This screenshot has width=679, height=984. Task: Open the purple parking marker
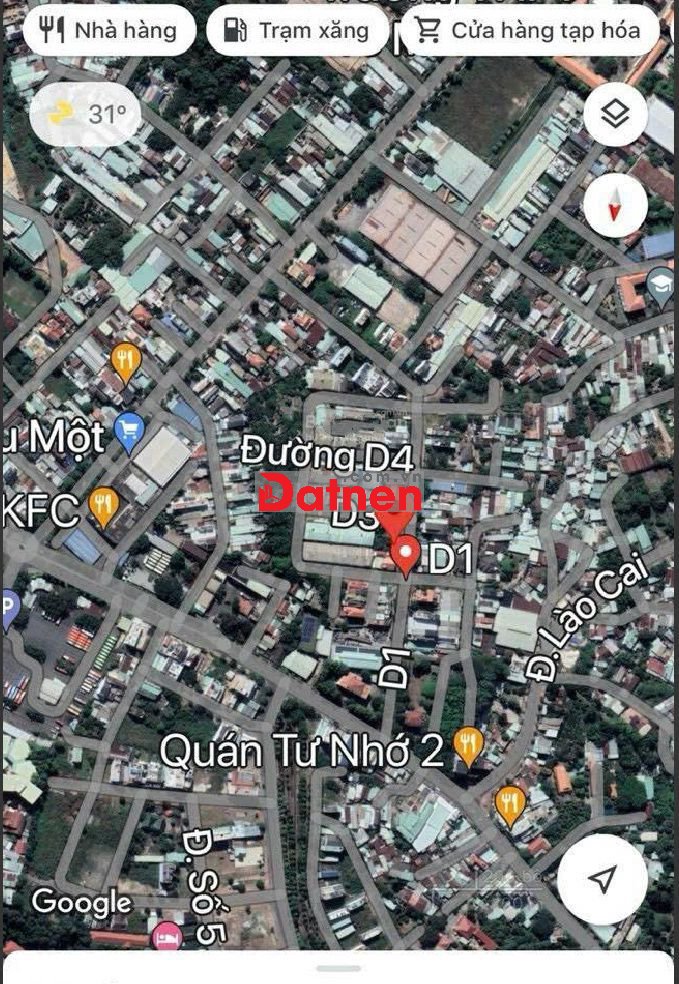pos(11,609)
